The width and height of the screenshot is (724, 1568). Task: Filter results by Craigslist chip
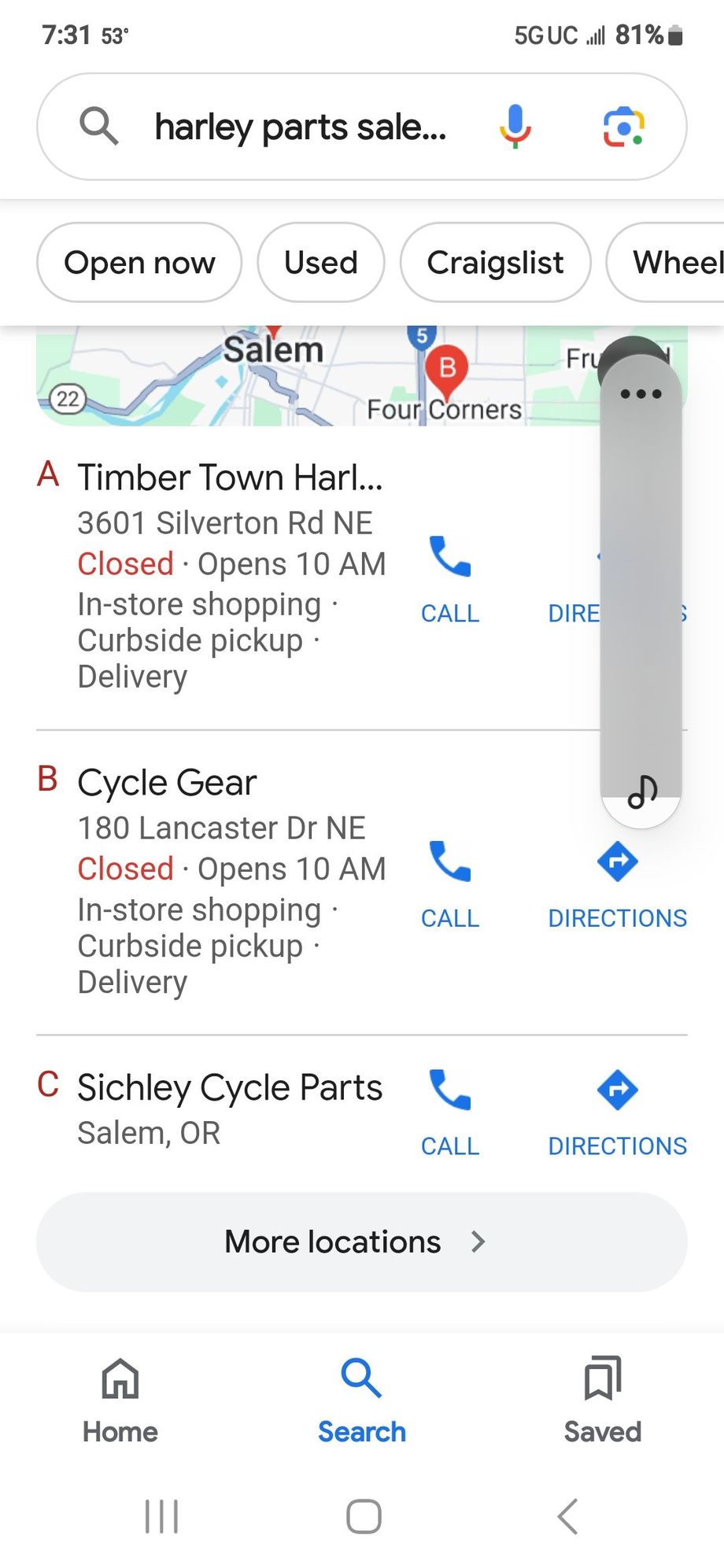click(x=495, y=263)
